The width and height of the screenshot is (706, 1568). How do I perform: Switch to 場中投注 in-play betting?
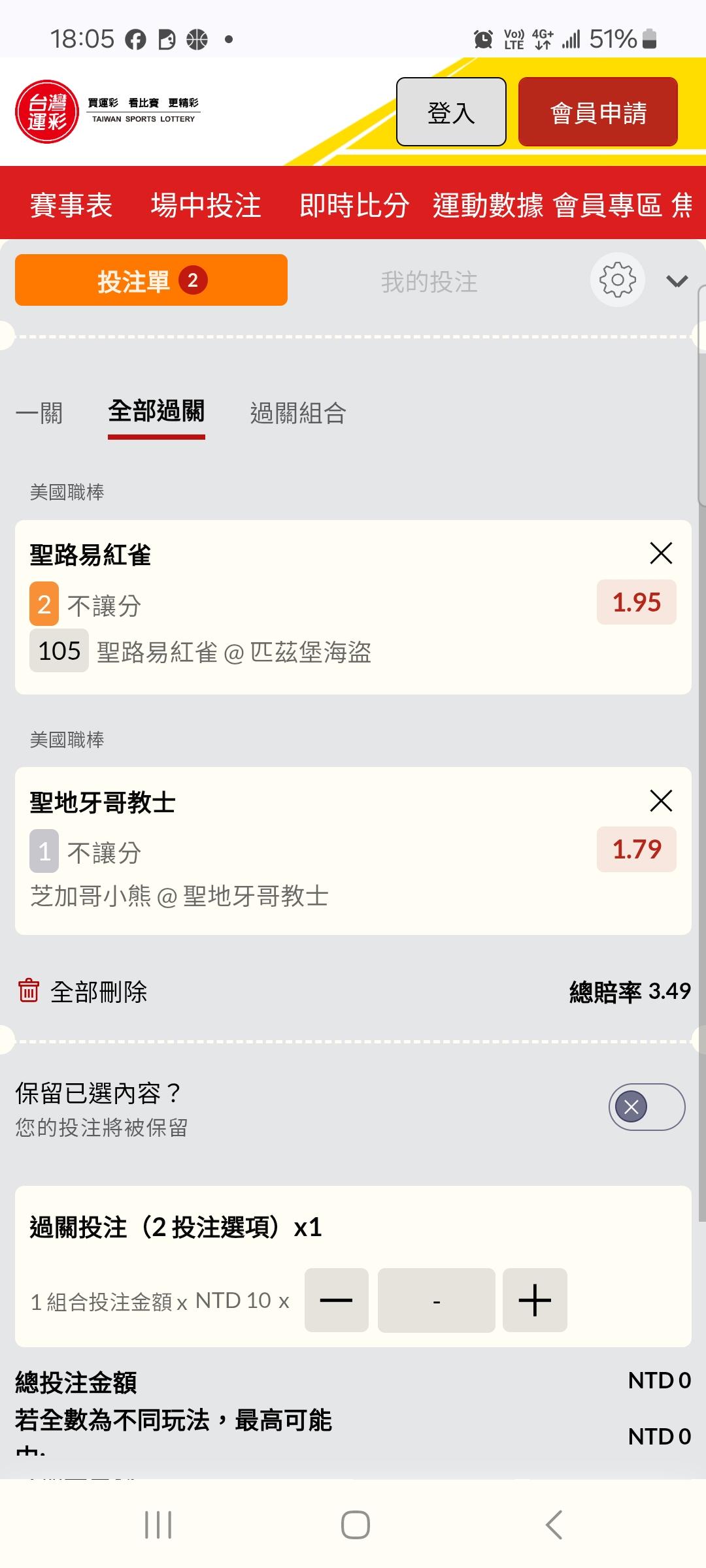click(206, 205)
